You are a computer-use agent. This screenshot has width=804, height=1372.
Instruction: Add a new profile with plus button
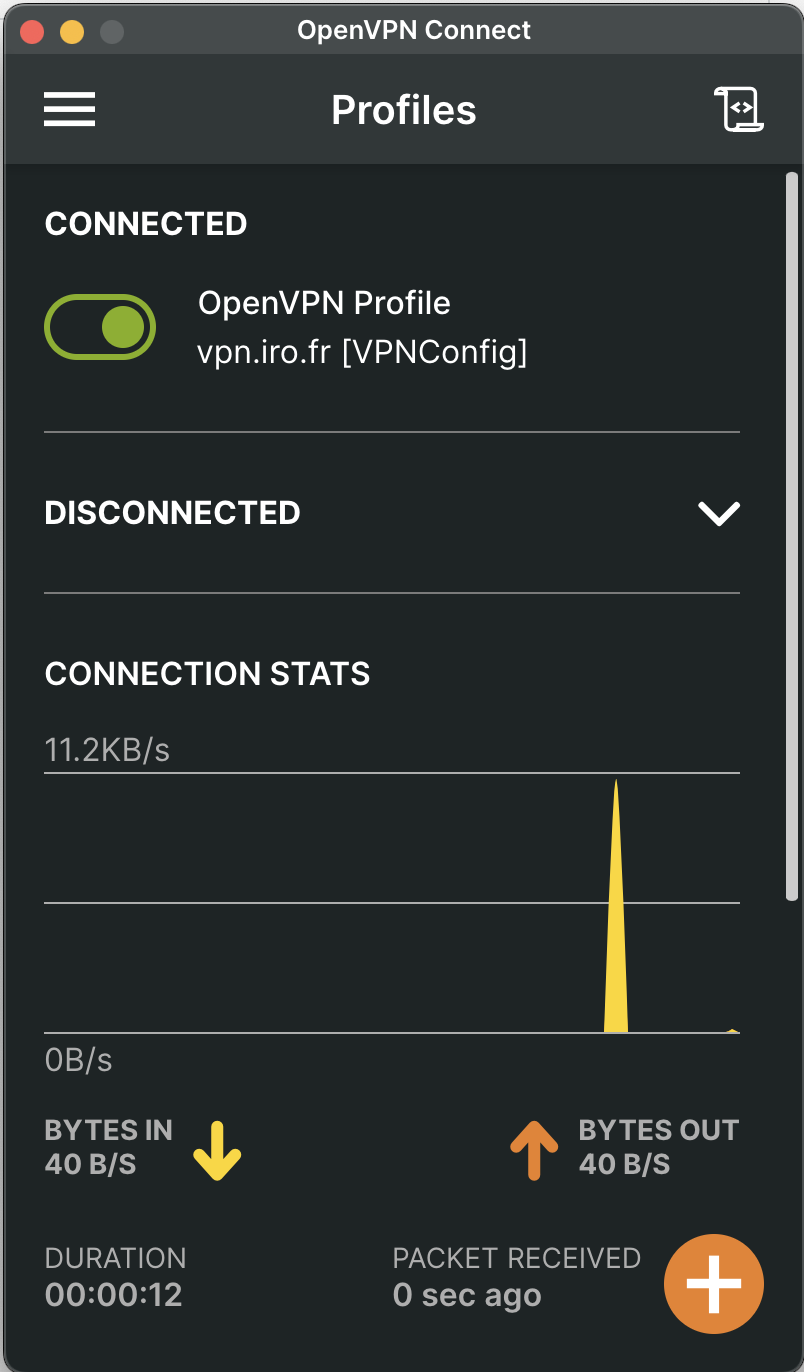[x=714, y=1284]
